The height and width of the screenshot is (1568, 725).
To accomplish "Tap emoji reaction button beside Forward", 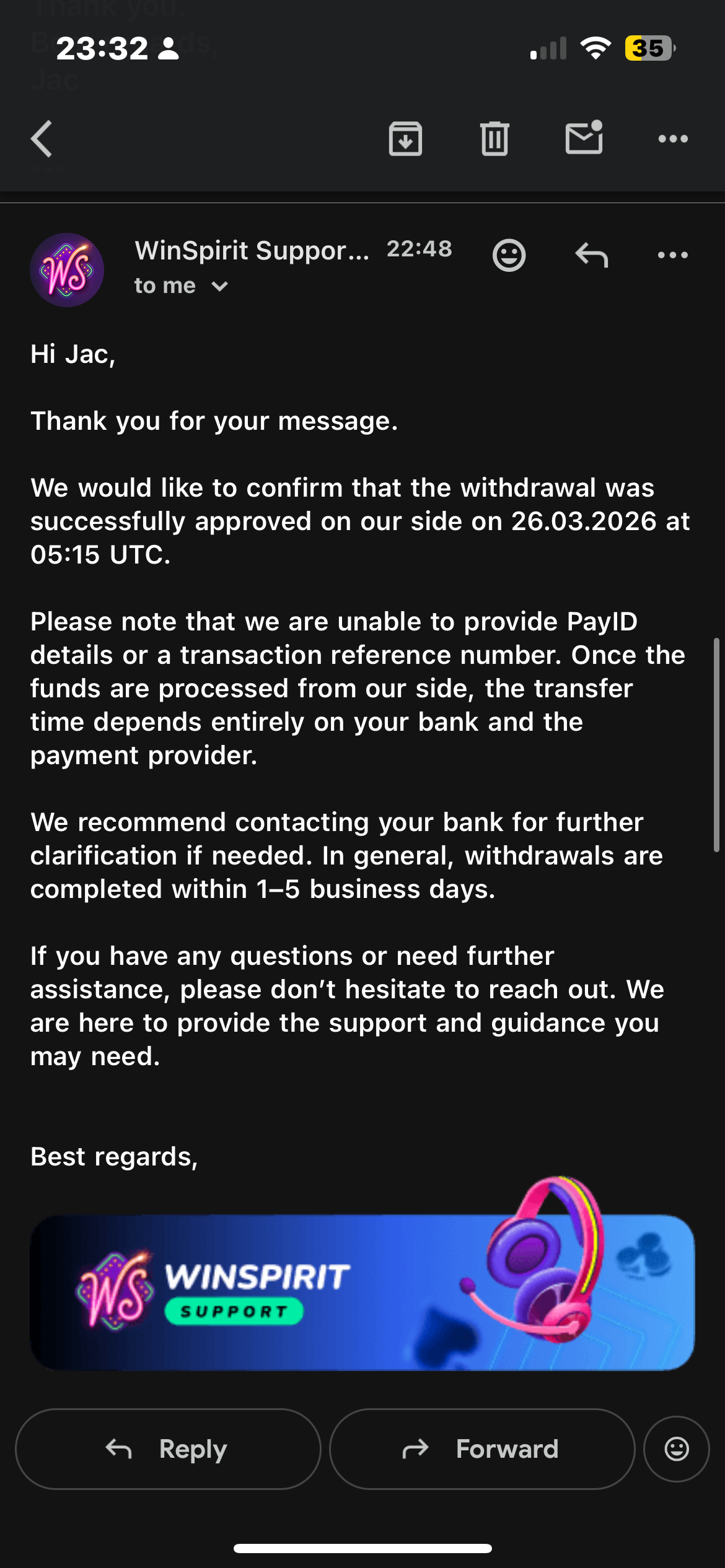I will [676, 1449].
